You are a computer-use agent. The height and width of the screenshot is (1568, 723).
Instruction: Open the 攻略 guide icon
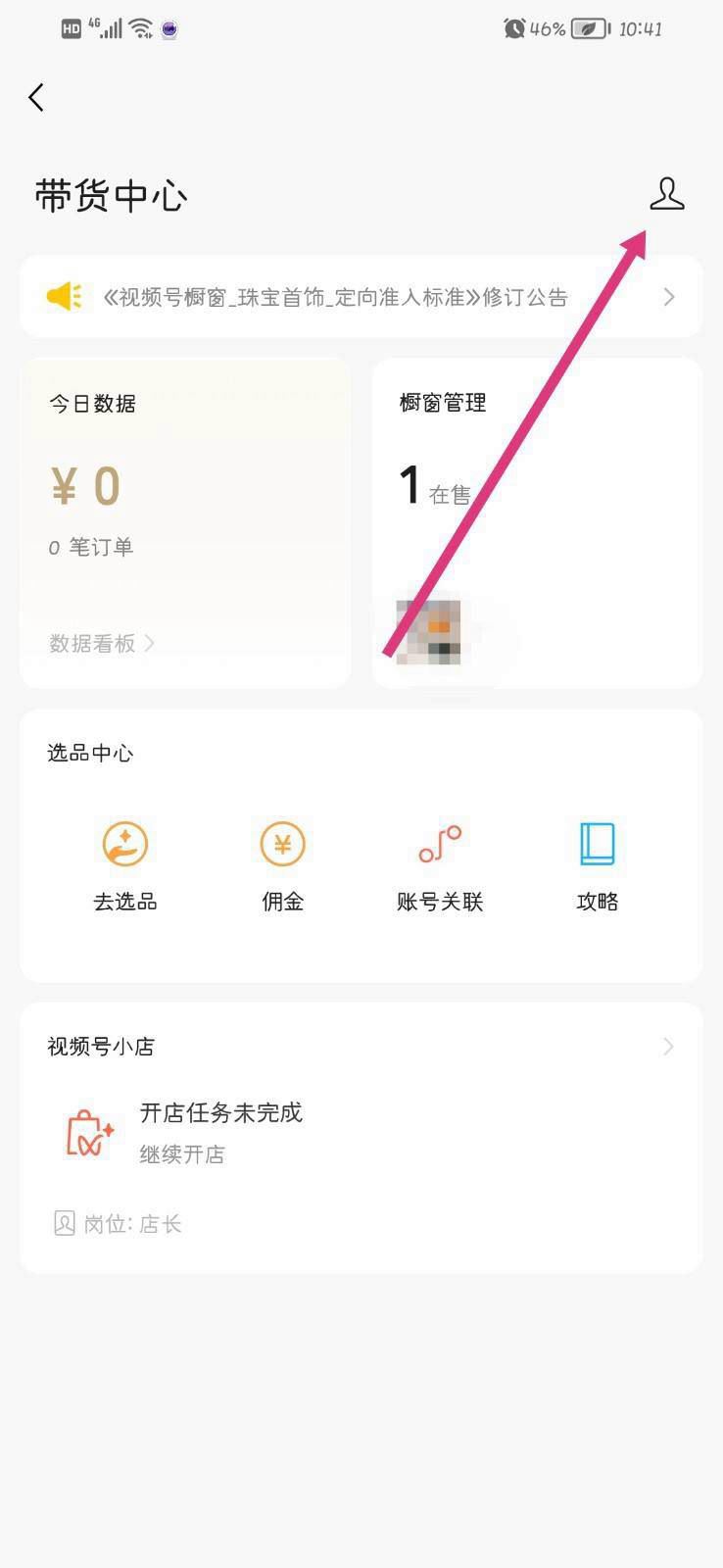(x=596, y=844)
